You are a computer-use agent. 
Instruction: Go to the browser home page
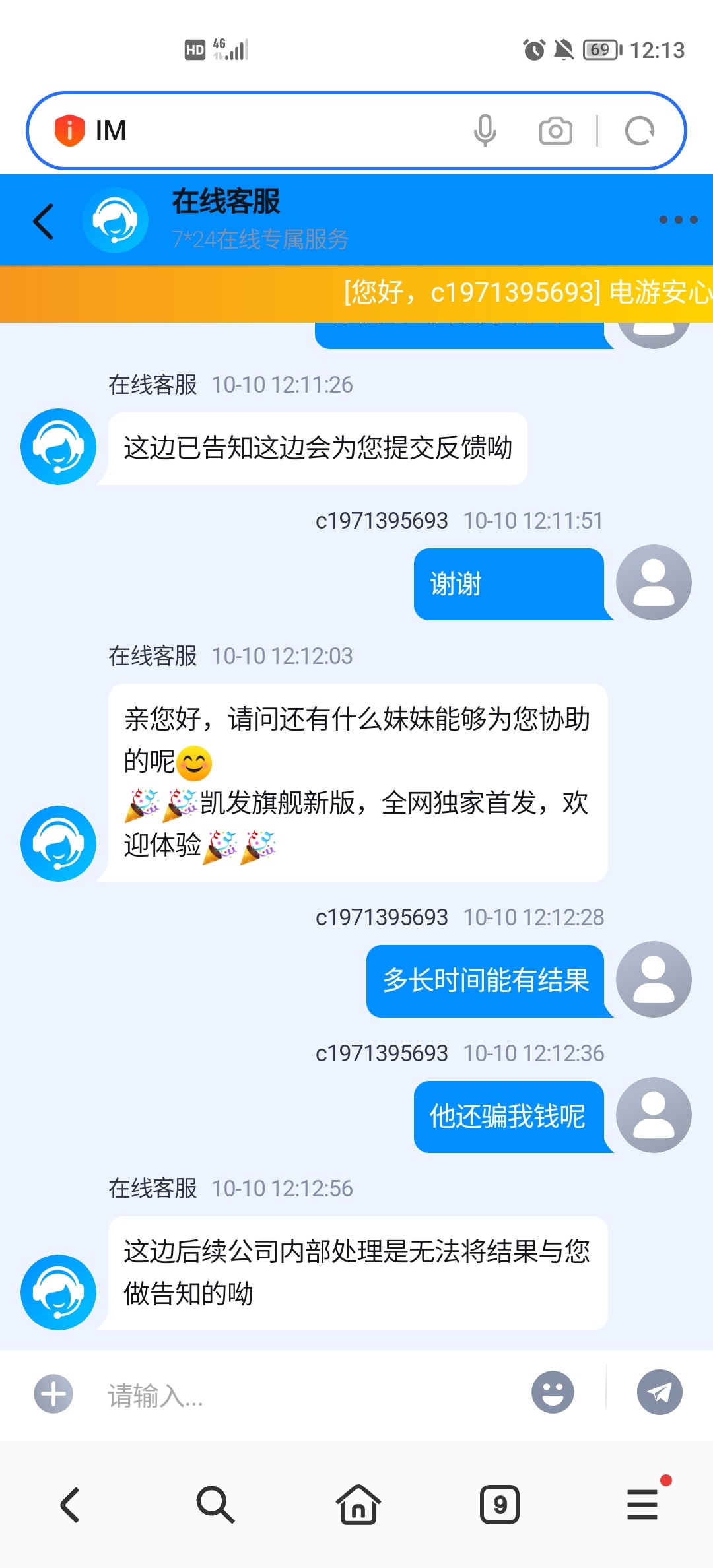click(358, 1505)
